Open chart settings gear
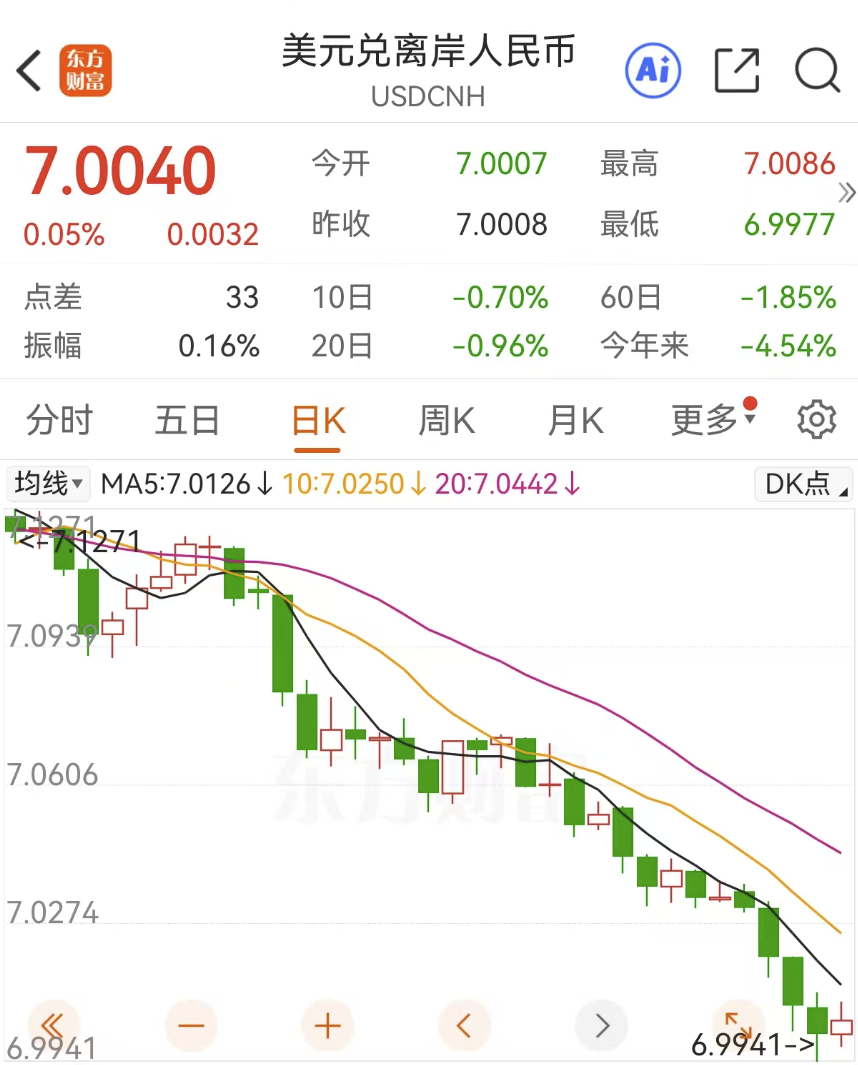858x1065 pixels. 815,420
